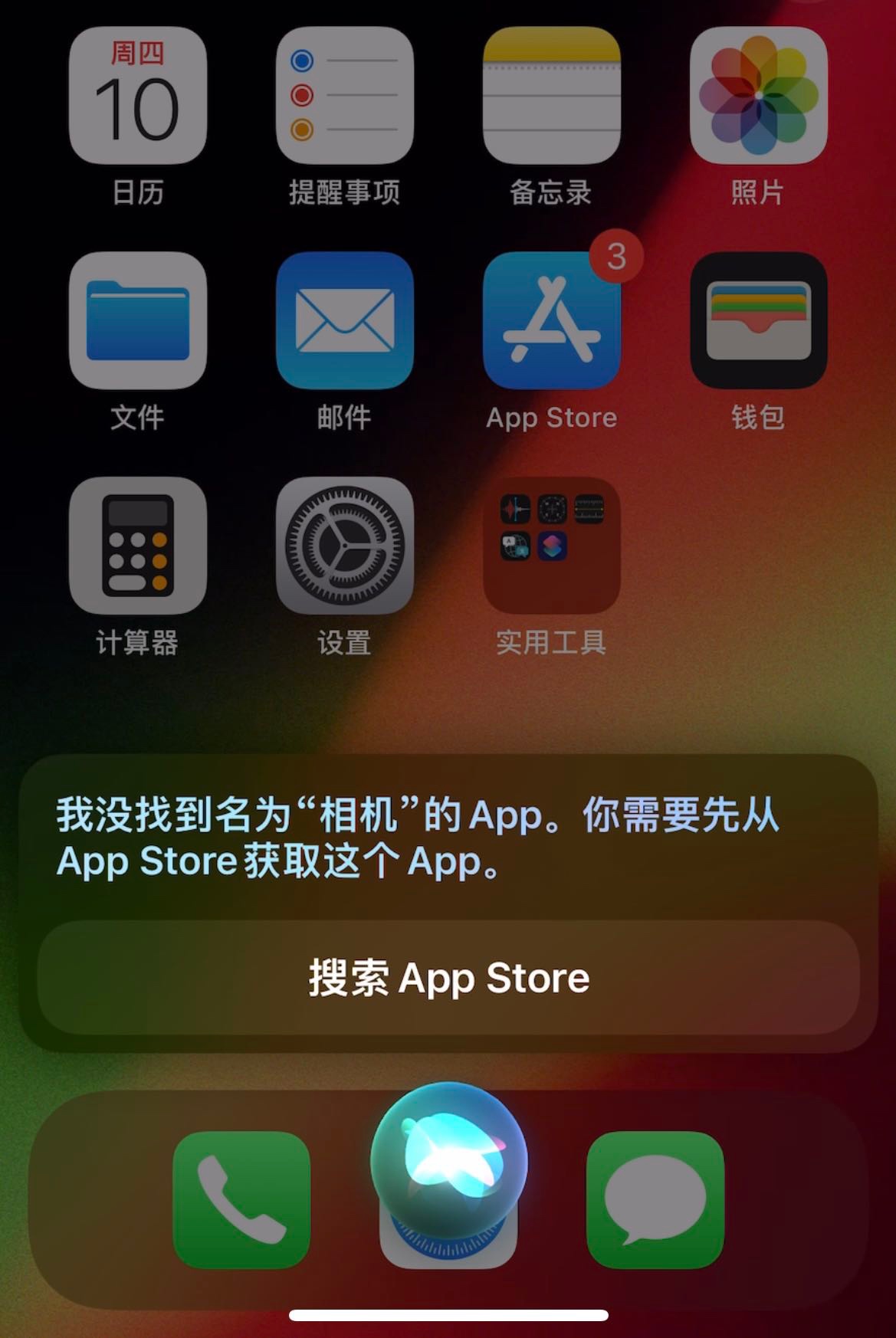Viewport: 896px width, 1338px height.
Task: Open the App Store app icon
Action: (x=551, y=320)
